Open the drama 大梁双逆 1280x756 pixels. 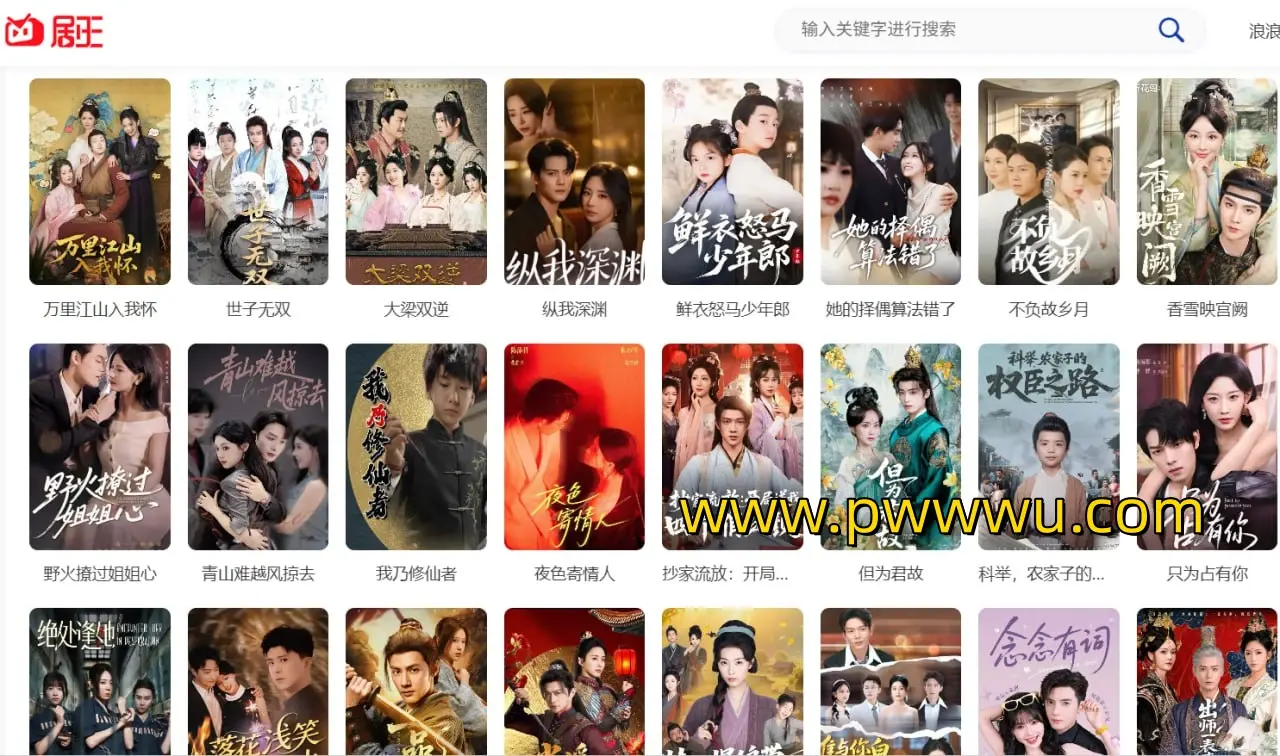click(x=416, y=182)
